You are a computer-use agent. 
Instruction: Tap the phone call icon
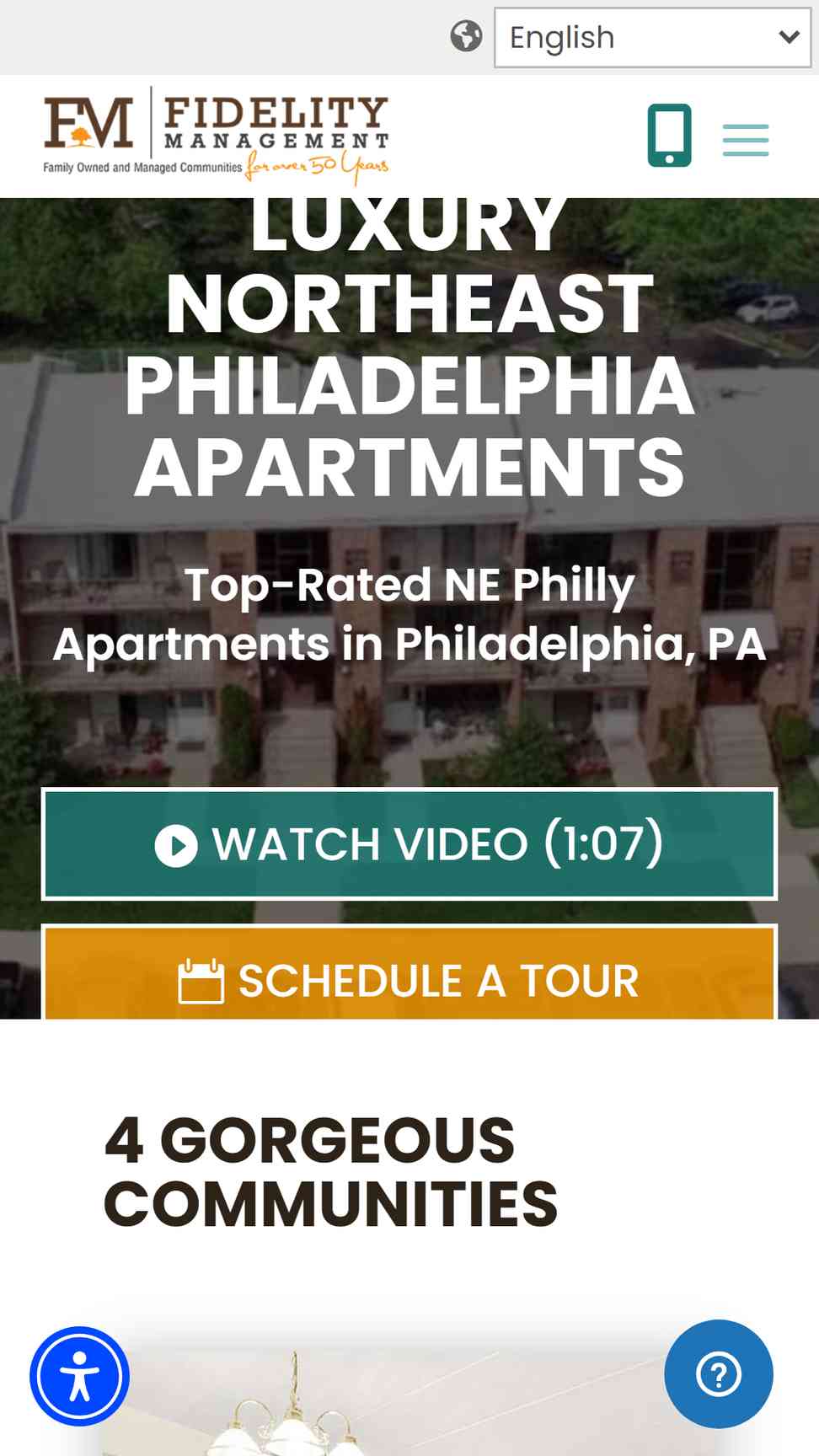click(669, 136)
